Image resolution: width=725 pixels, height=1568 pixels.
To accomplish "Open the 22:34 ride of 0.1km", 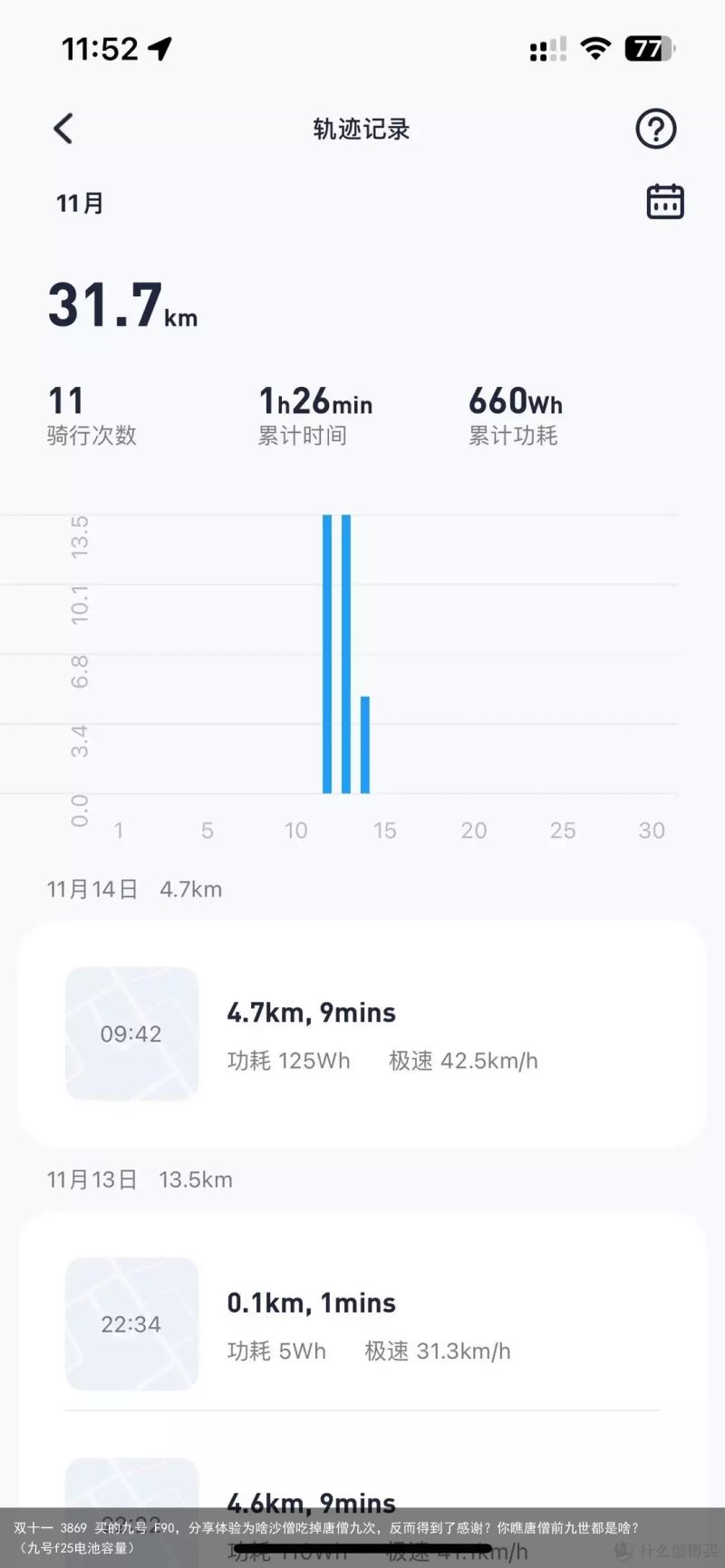I will pos(362,1323).
